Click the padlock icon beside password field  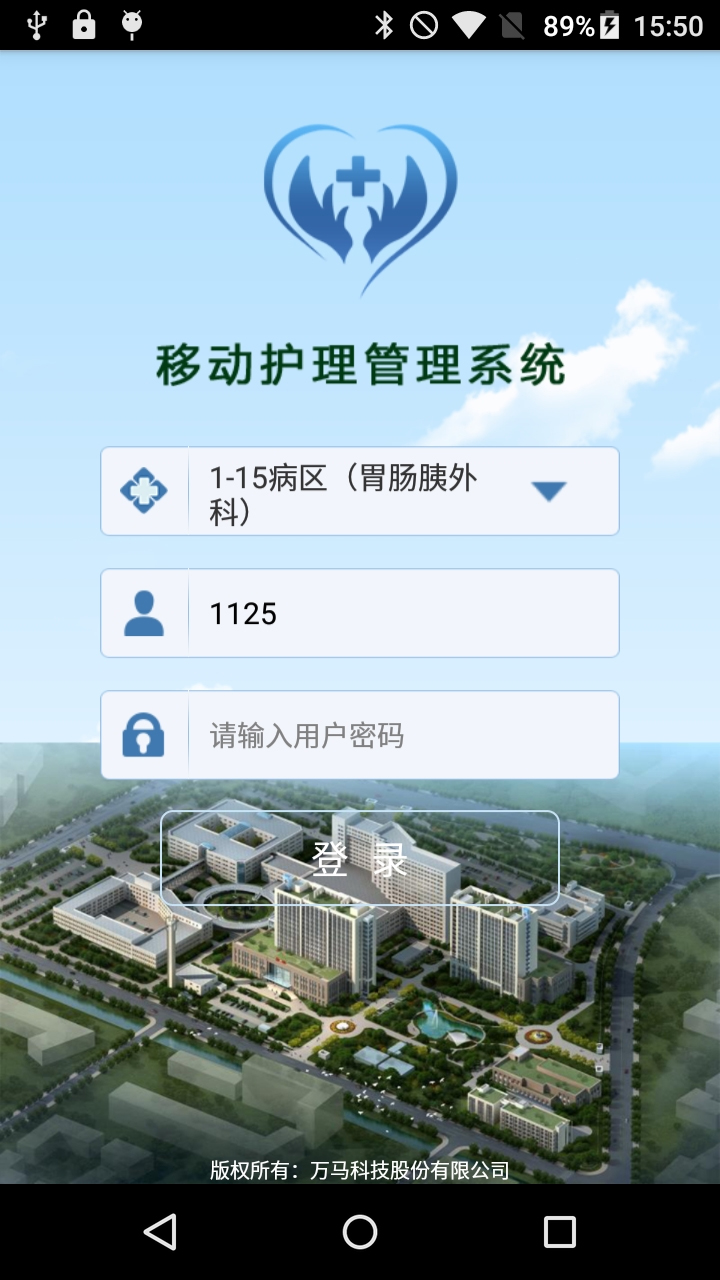coord(144,734)
